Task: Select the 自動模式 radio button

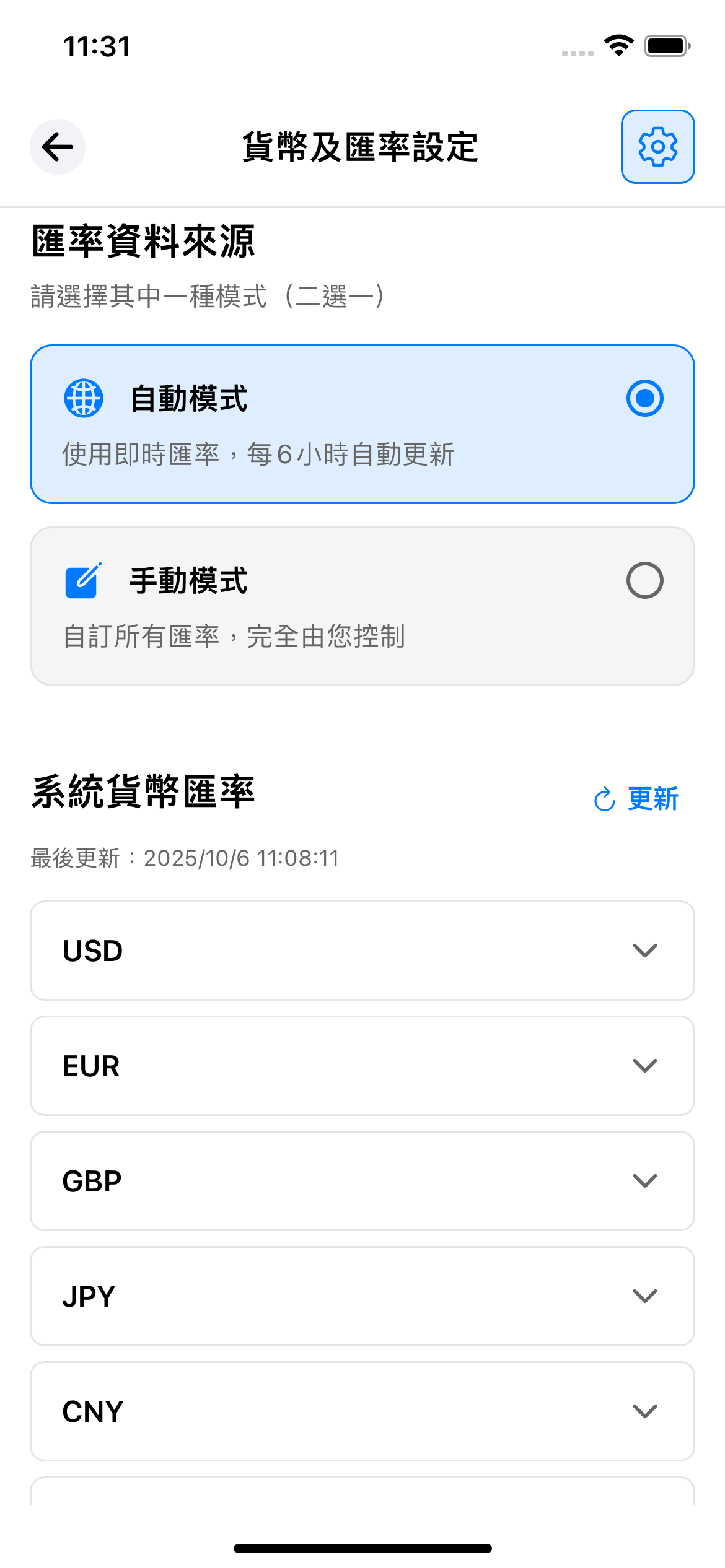Action: point(646,399)
